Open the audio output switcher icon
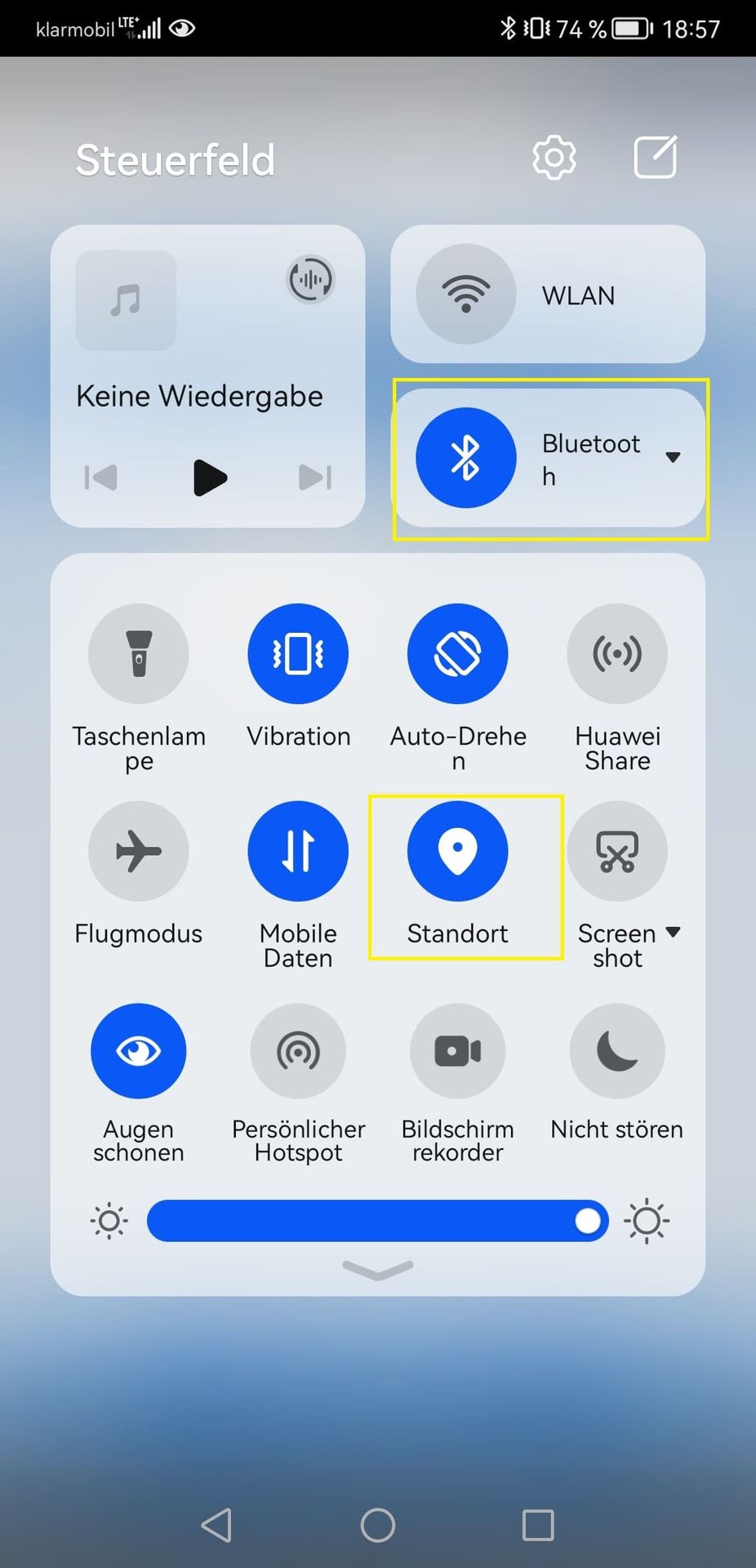The width and height of the screenshot is (756, 1568). tap(310, 280)
